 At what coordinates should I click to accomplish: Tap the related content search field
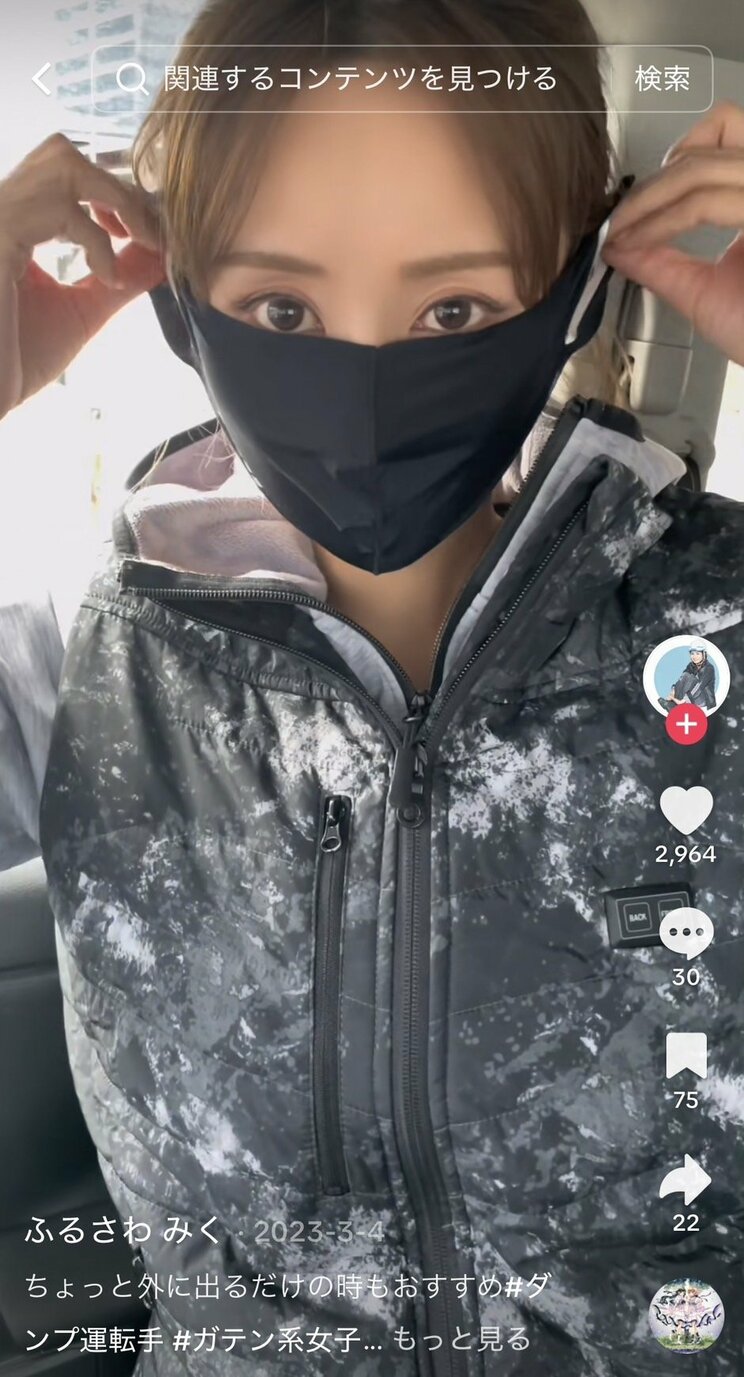coord(360,79)
